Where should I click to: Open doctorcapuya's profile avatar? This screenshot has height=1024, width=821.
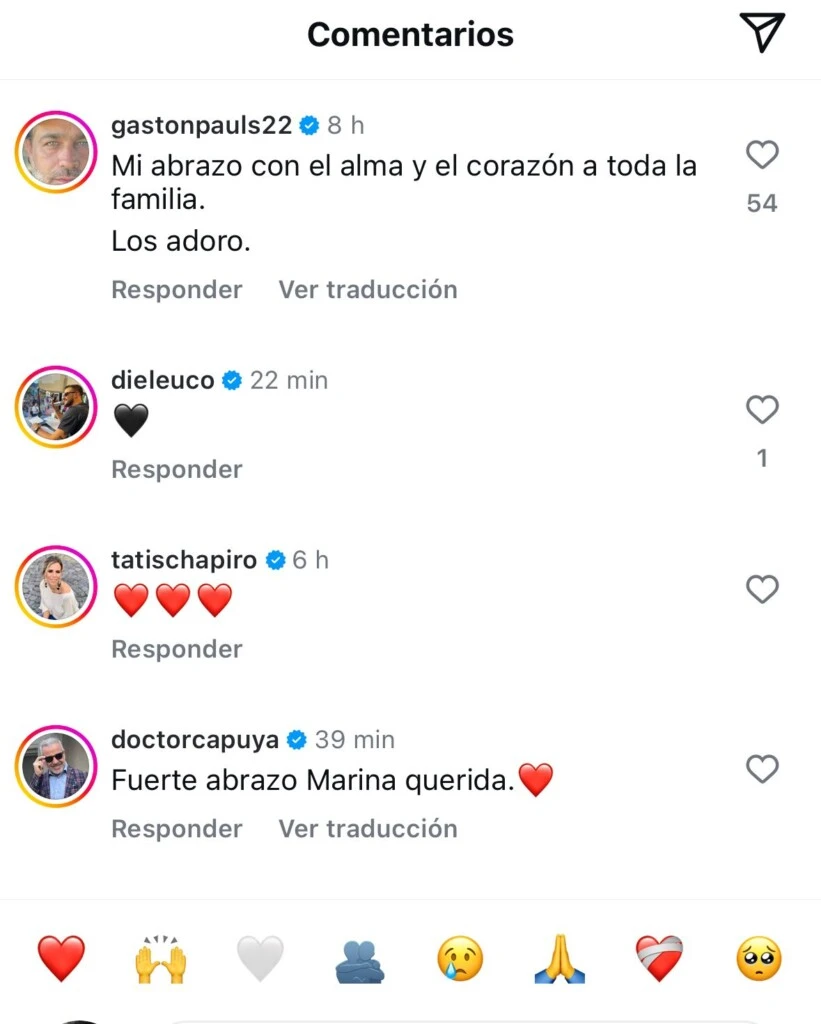56,767
